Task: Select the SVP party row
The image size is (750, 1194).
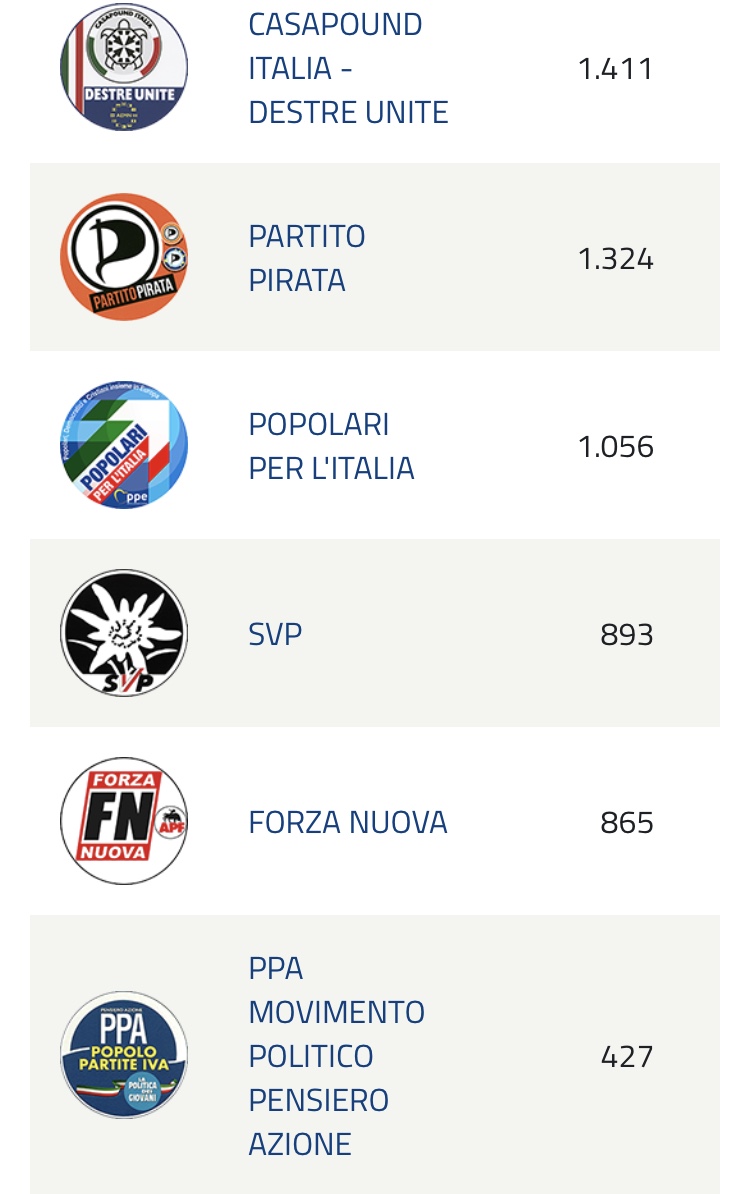Action: [275, 634]
